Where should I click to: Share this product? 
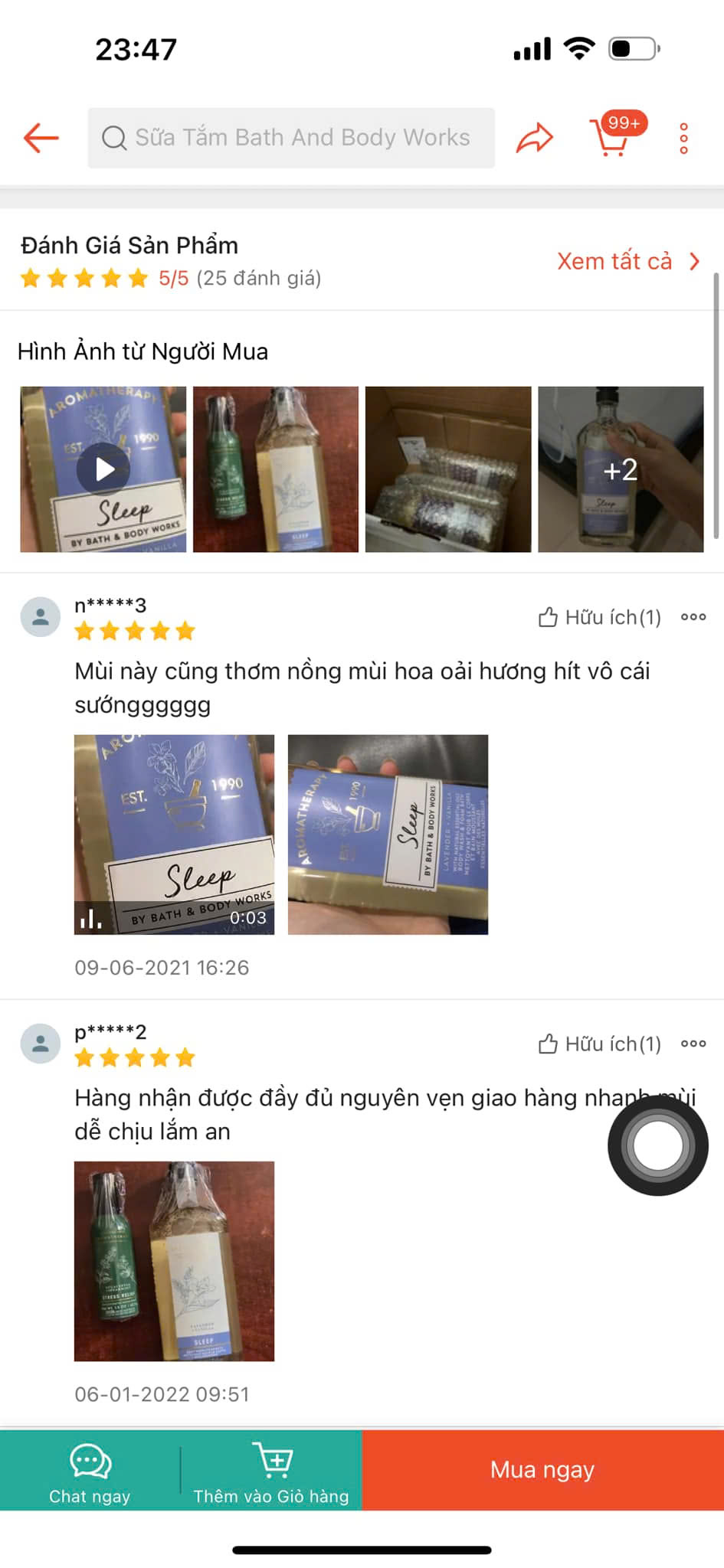(534, 138)
